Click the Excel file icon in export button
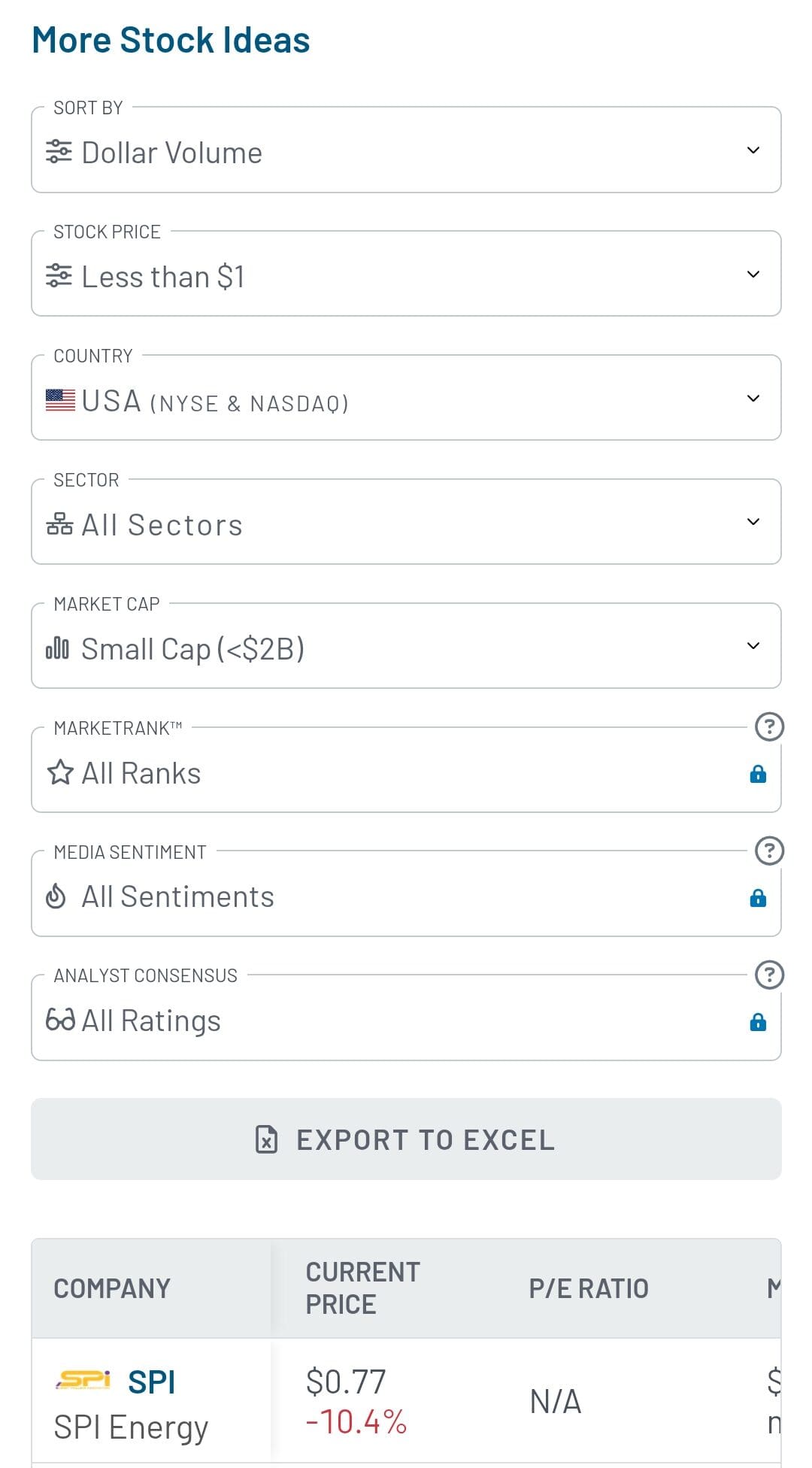Viewport: 812px width, 1468px height. [x=266, y=1139]
